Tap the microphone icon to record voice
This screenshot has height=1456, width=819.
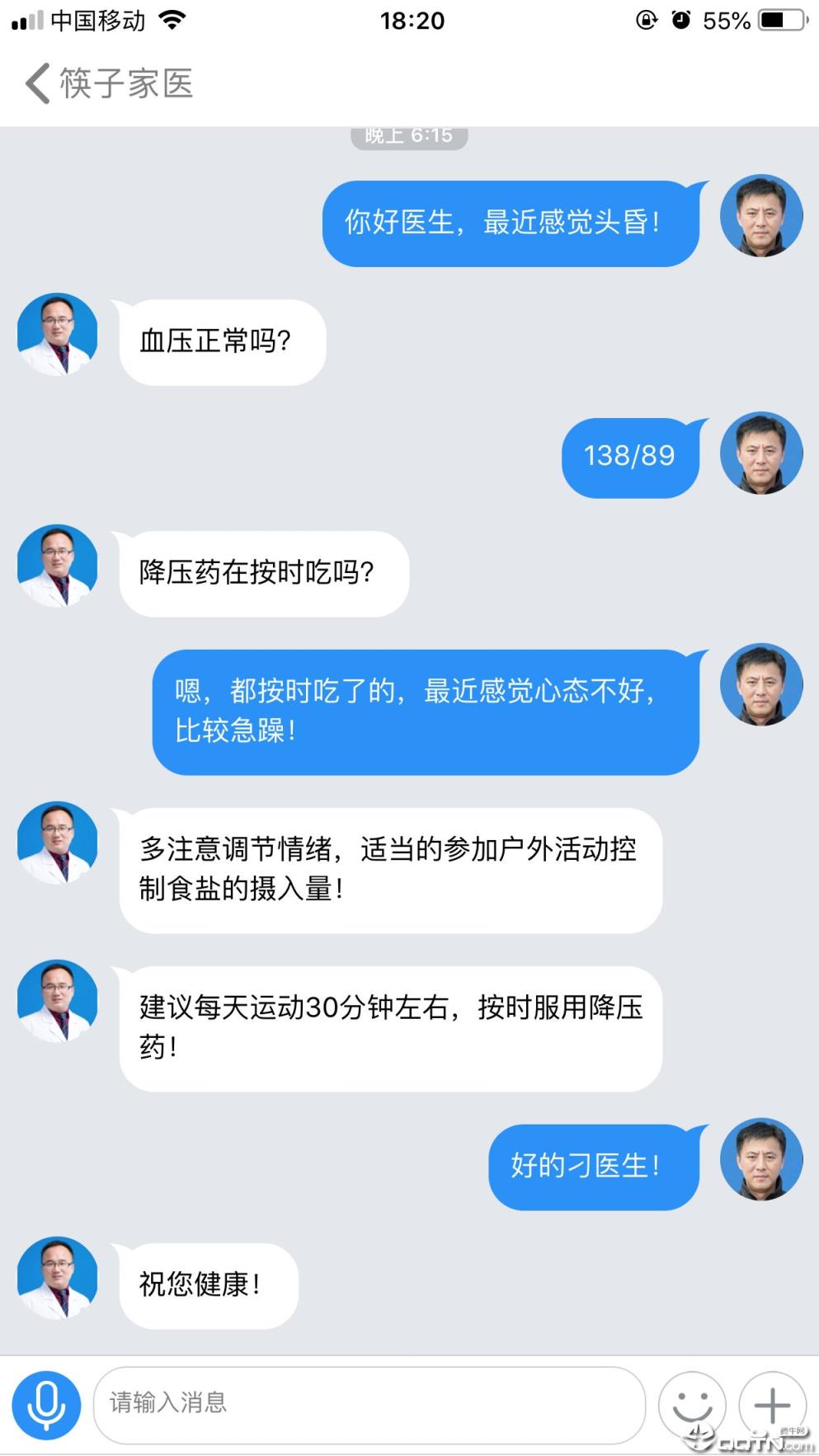(x=46, y=1405)
